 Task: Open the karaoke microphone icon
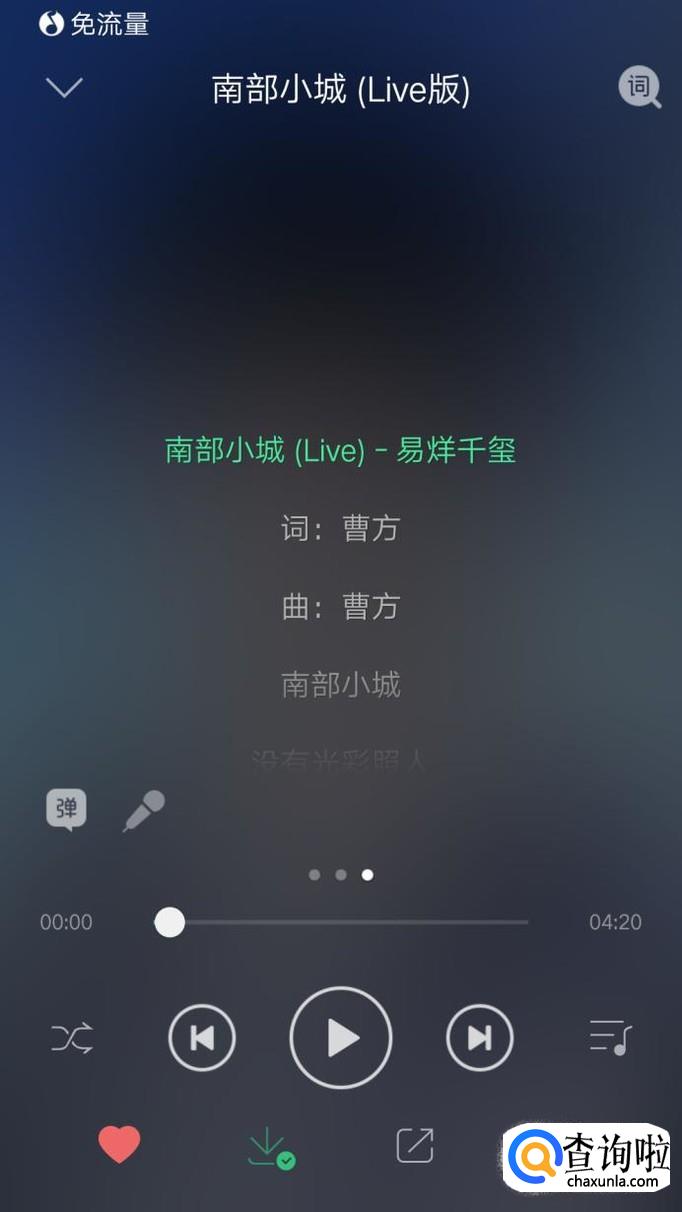pyautogui.click(x=144, y=810)
